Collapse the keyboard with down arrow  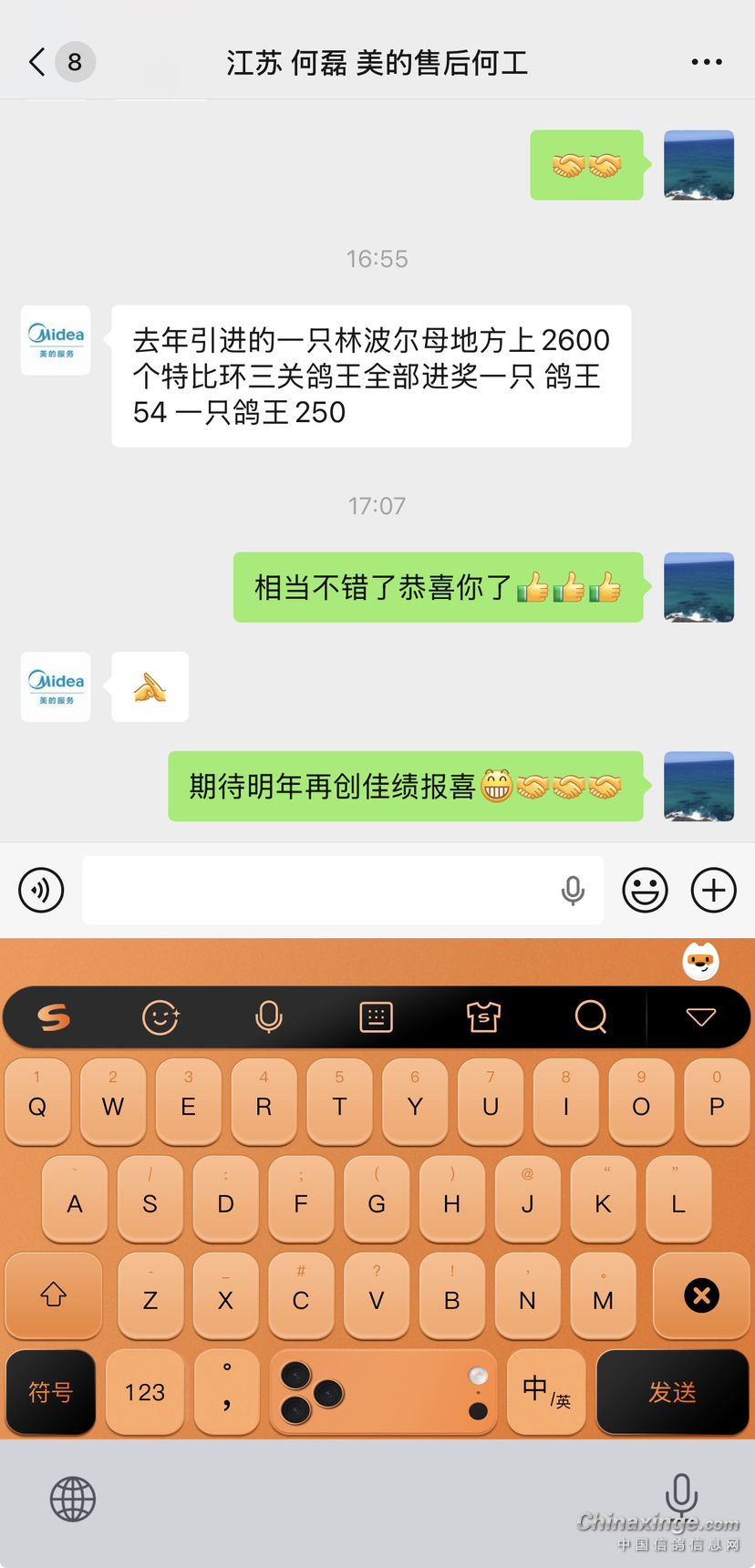[x=700, y=1016]
